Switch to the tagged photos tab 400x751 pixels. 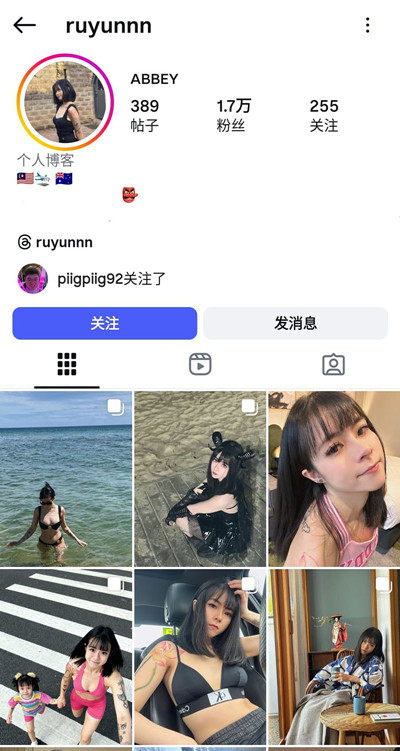point(333,364)
